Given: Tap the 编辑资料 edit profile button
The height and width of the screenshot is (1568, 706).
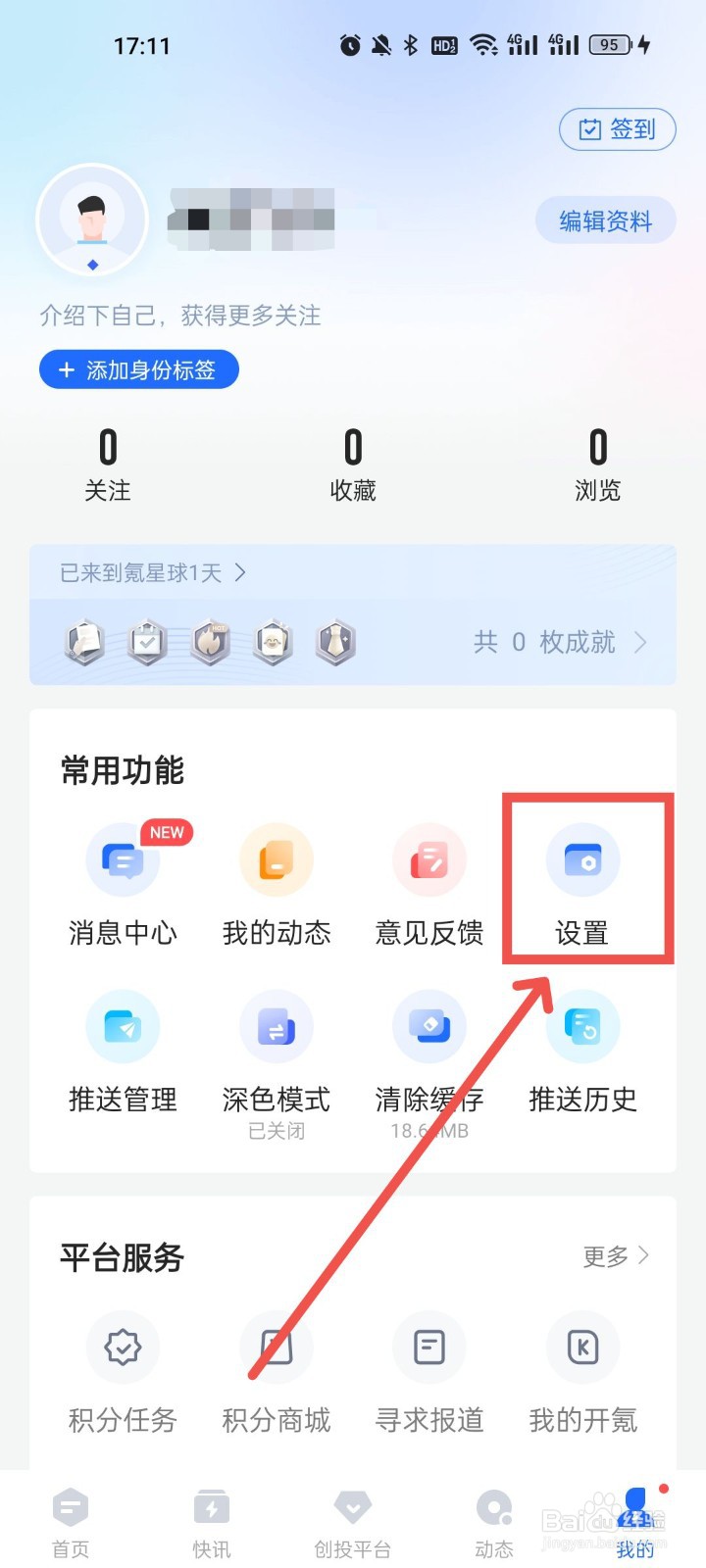Looking at the screenshot, I should [x=605, y=221].
